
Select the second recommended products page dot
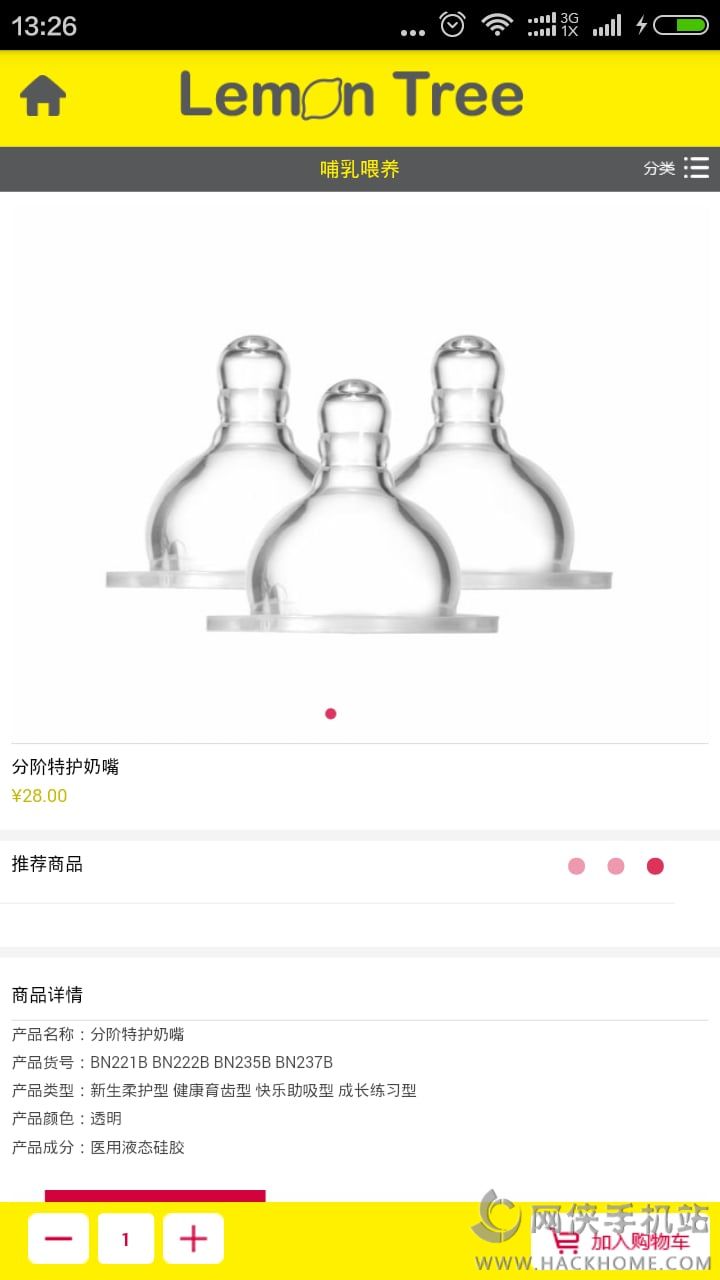616,866
